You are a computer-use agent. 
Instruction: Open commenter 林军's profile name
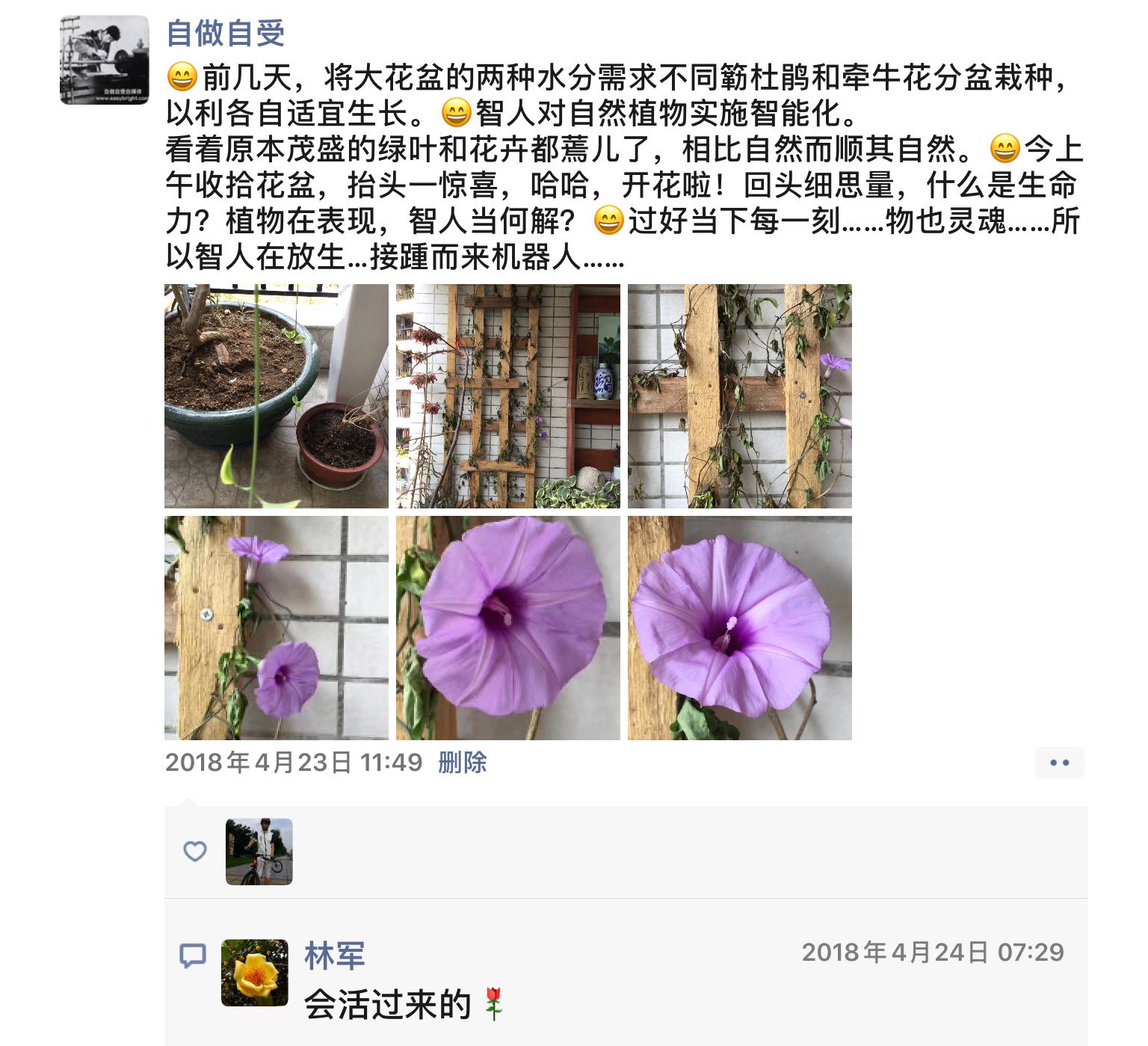[x=334, y=955]
